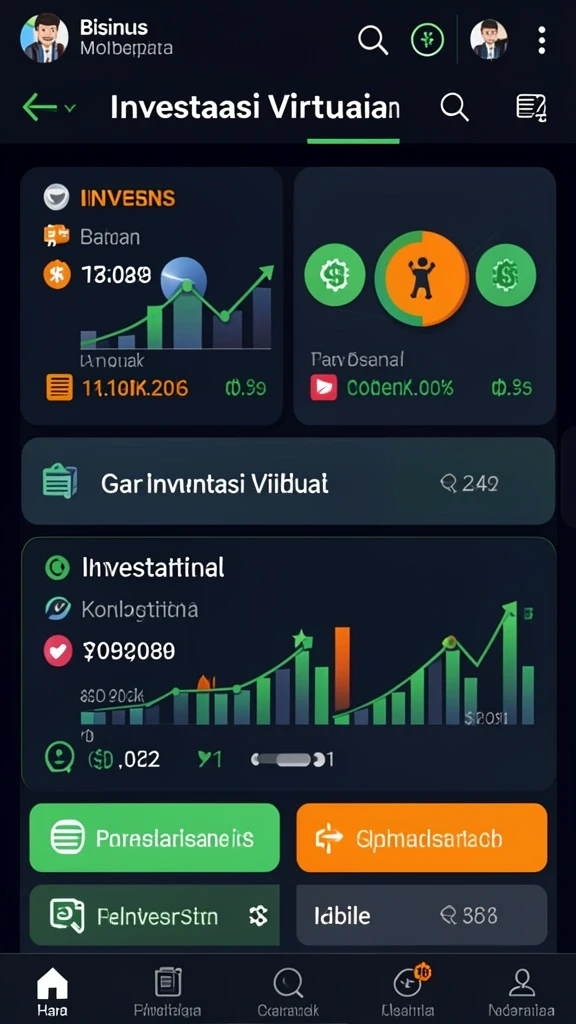This screenshot has height=1024, width=576.
Task: Open the Investattinal chart card
Action: (289, 664)
